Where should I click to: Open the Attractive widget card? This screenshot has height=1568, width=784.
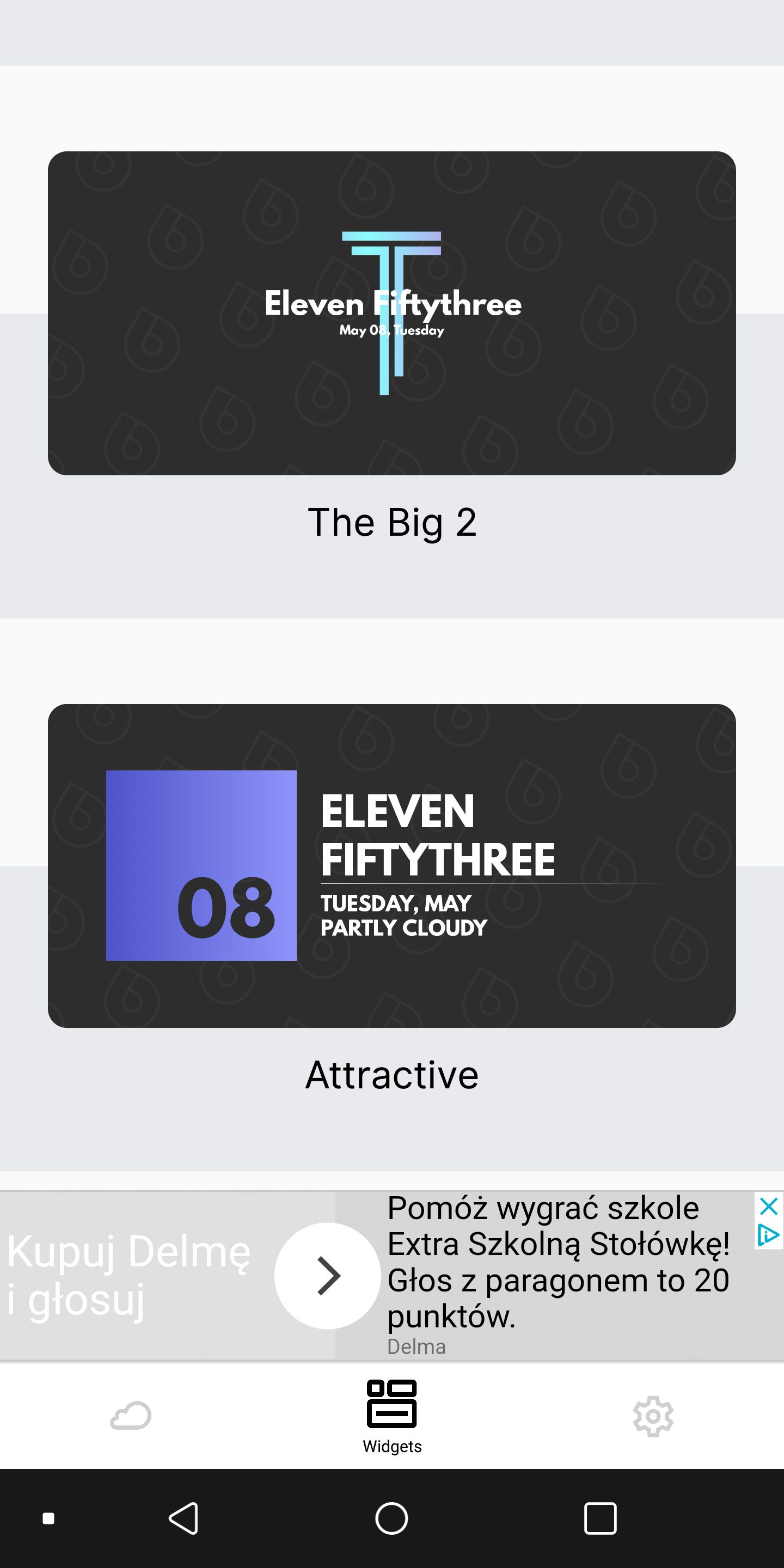pos(392,866)
